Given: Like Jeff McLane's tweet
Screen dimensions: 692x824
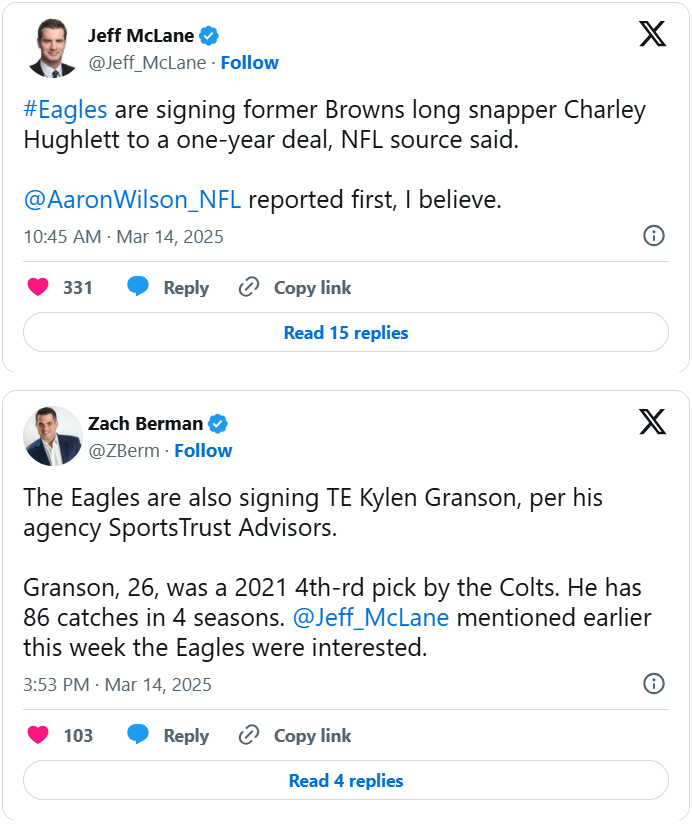Looking at the screenshot, I should (x=38, y=288).
